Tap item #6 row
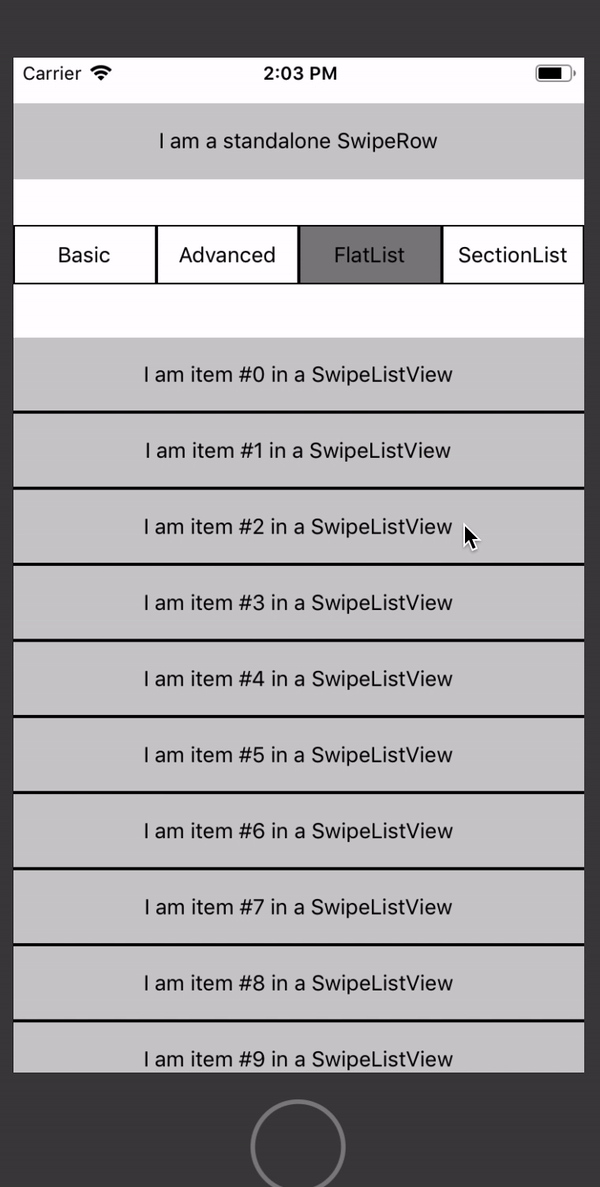The height and width of the screenshot is (1187, 600). tap(298, 831)
